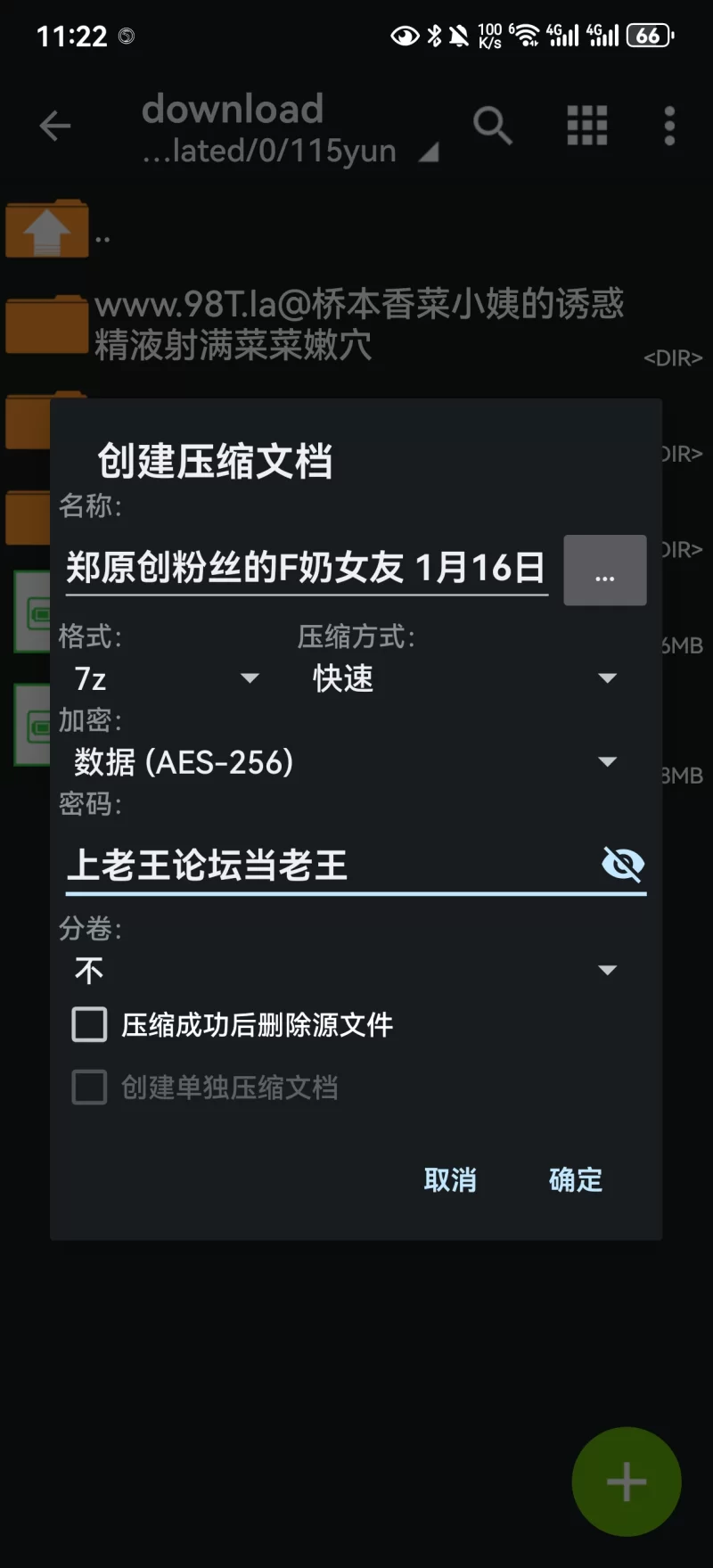Toggle password visibility with the eye icon
The height and width of the screenshot is (1568, 713).
click(623, 864)
